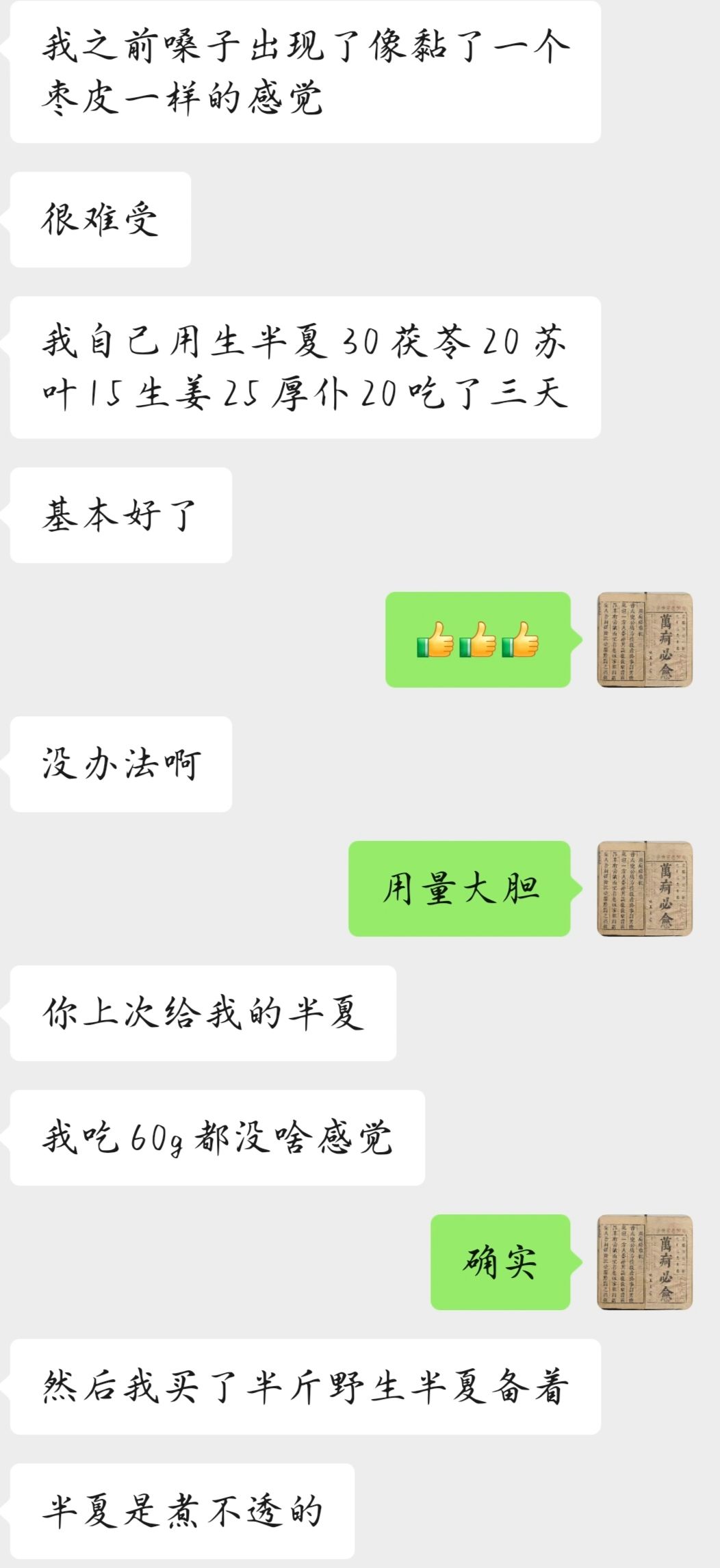Image resolution: width=720 pixels, height=1568 pixels.
Task: Open sender's avatar beside the thumbs-up message
Action: click(645, 640)
